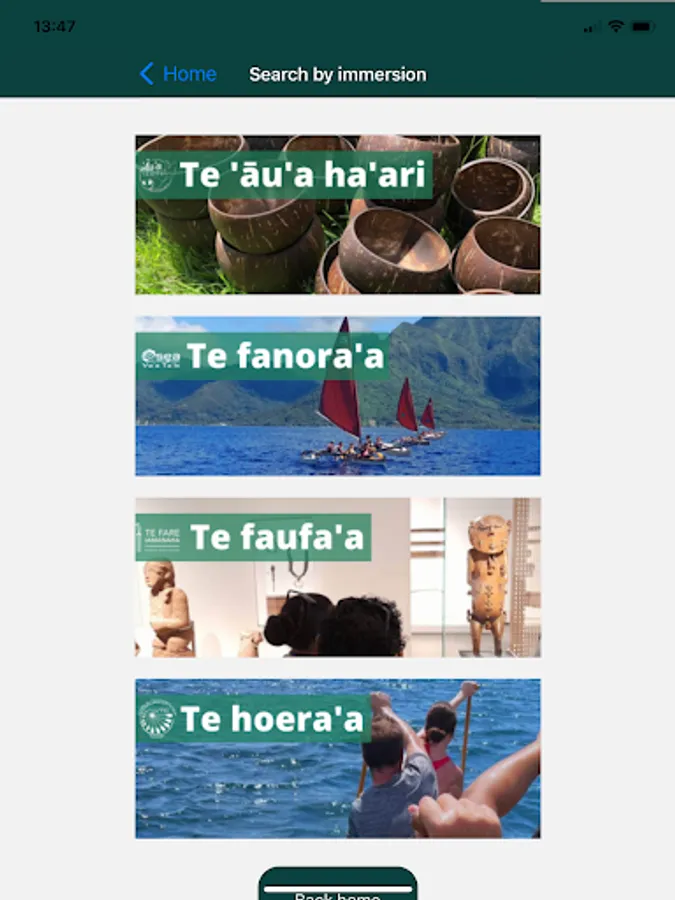The width and height of the screenshot is (675, 900).
Task: Tap the Back home button
Action: (338, 885)
